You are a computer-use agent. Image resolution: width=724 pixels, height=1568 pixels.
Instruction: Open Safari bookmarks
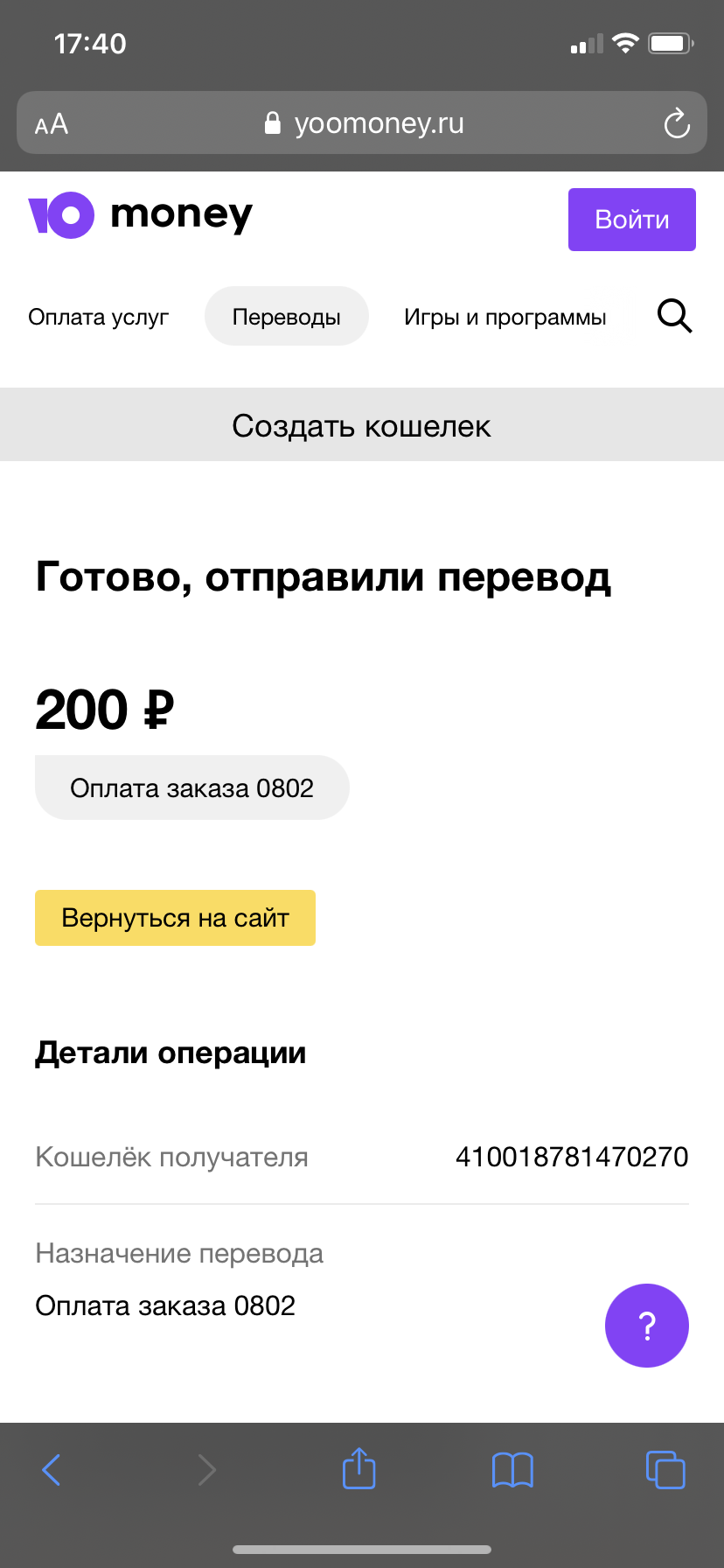pyautogui.click(x=512, y=1470)
